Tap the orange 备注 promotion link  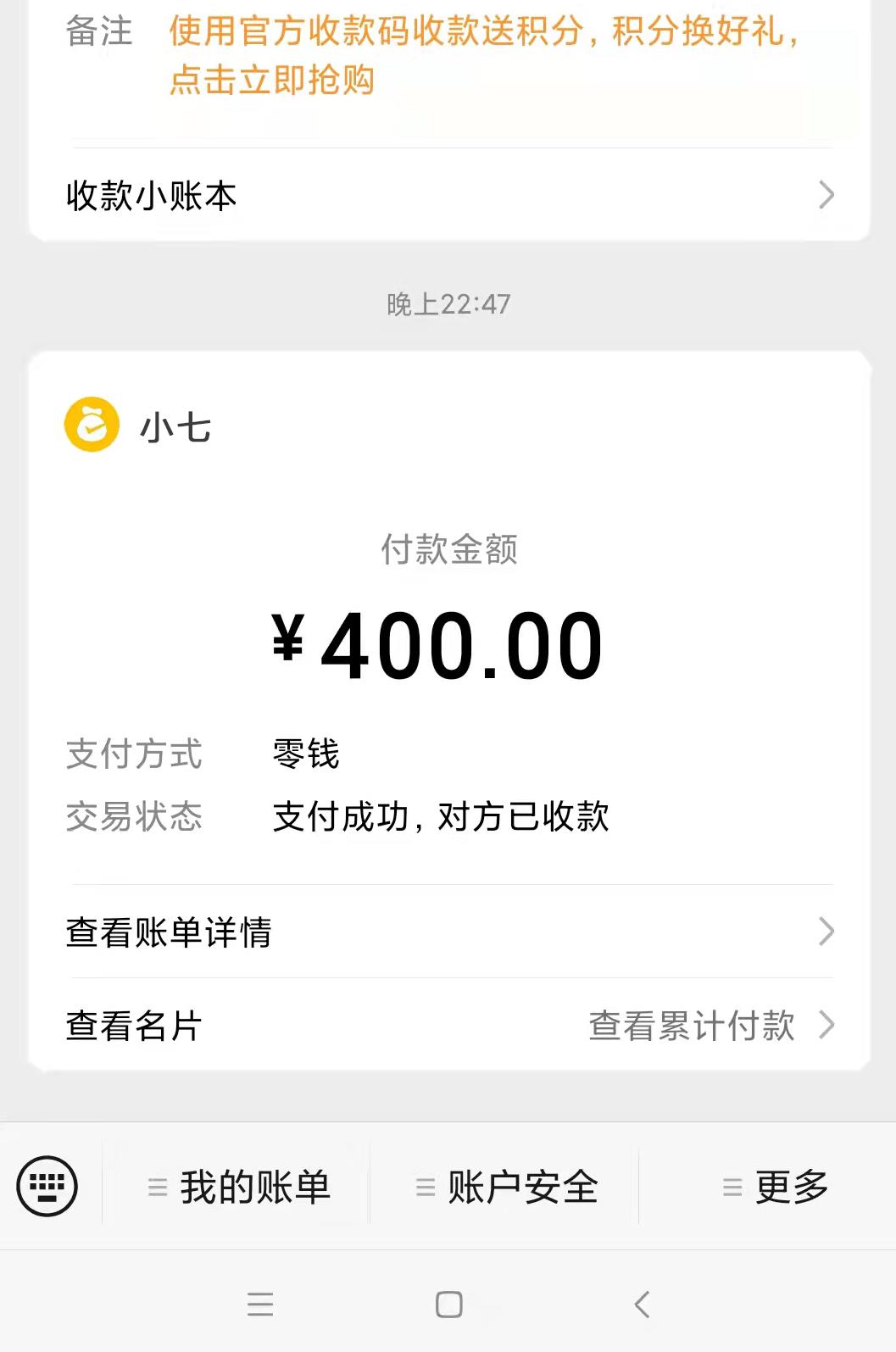pos(483,55)
